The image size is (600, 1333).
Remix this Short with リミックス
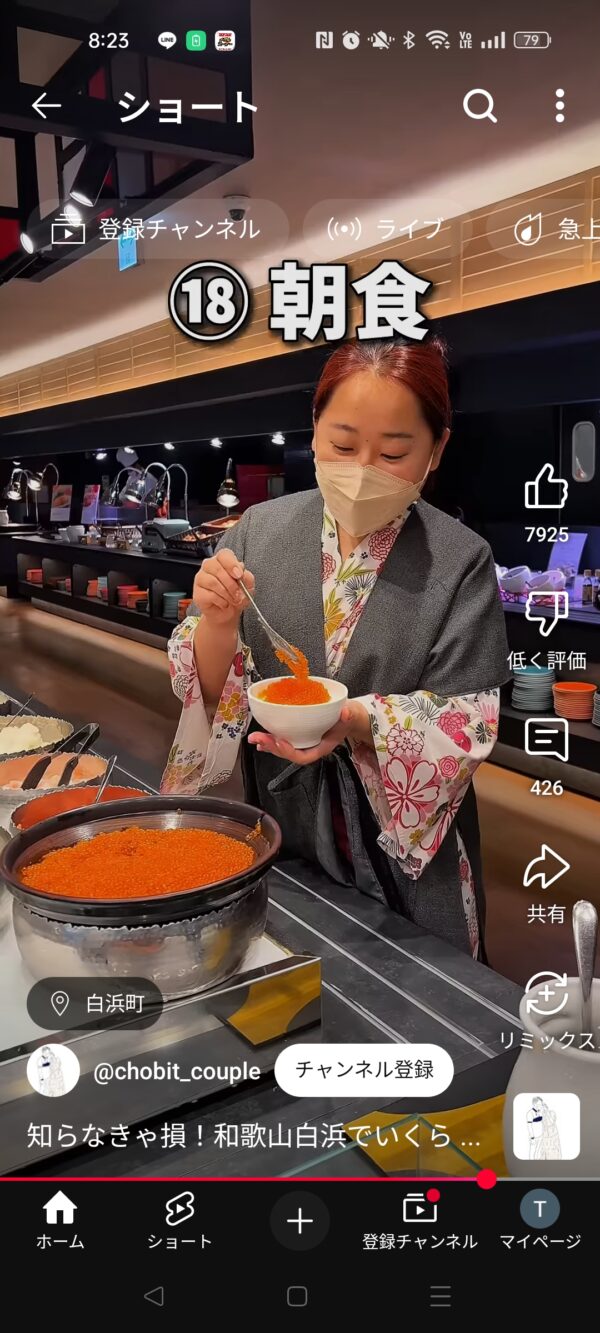[x=546, y=996]
